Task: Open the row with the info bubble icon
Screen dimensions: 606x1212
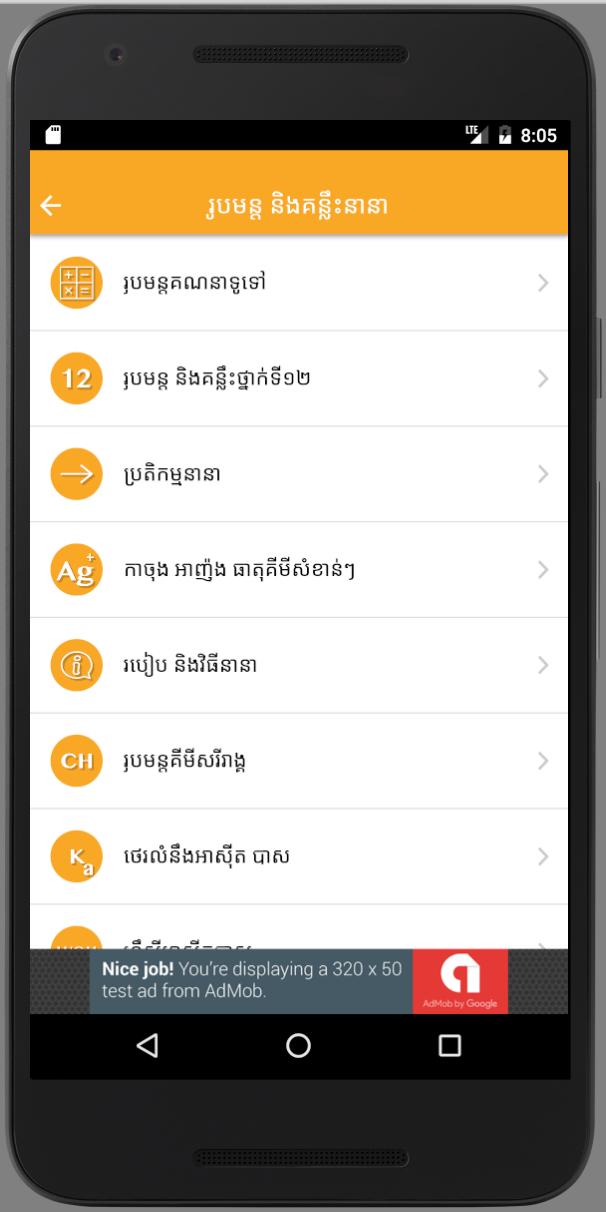Action: pyautogui.click(x=298, y=665)
